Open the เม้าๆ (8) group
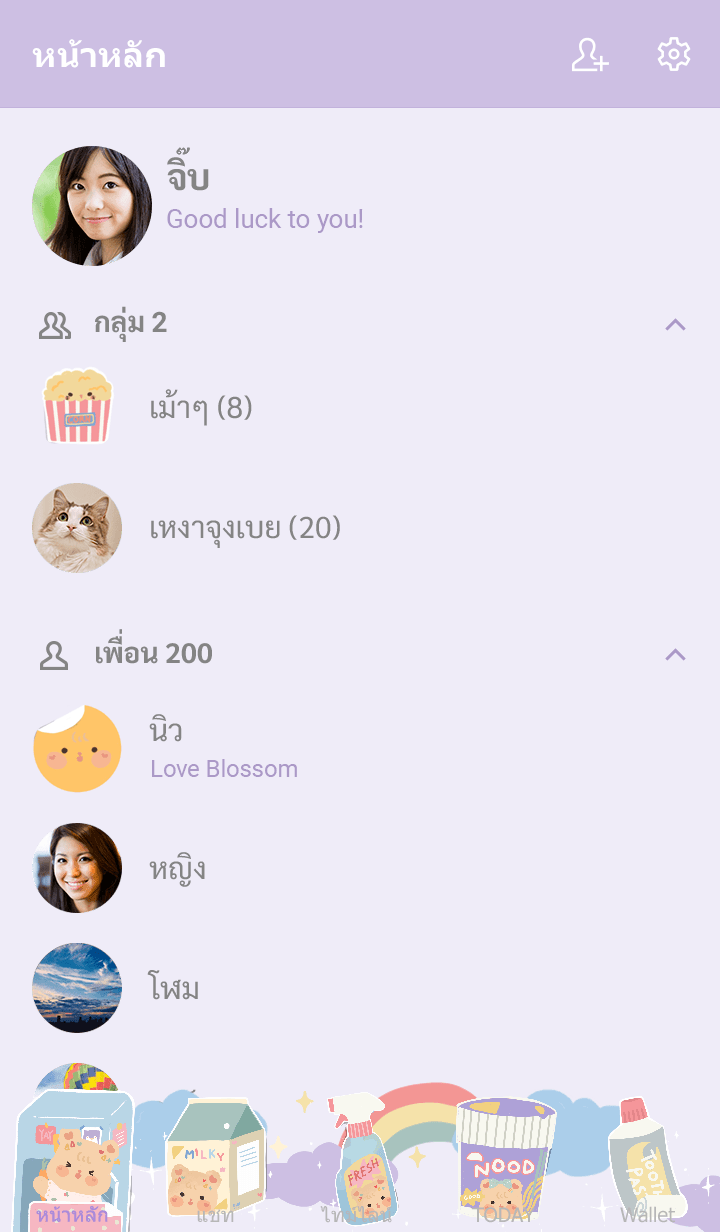The image size is (720, 1232). (x=200, y=408)
